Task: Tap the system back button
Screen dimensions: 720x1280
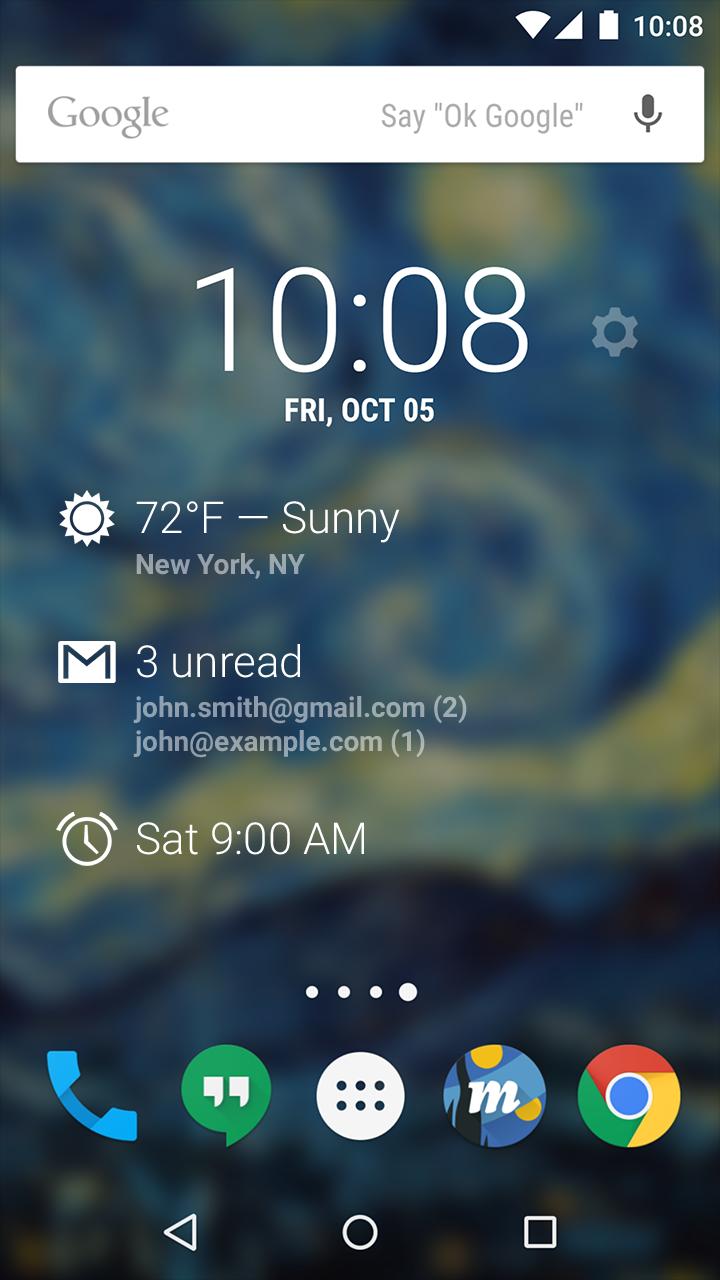Action: tap(180, 1232)
